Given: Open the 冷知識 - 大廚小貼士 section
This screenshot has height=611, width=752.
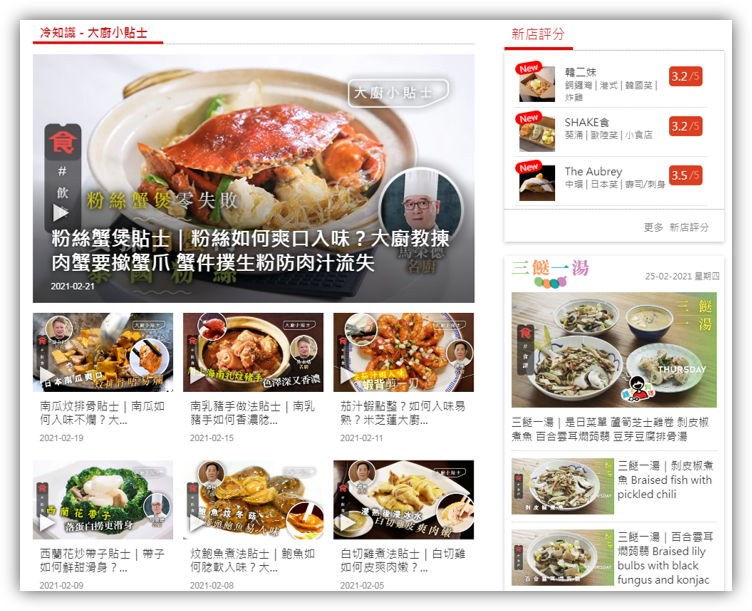Looking at the screenshot, I should pos(94,33).
